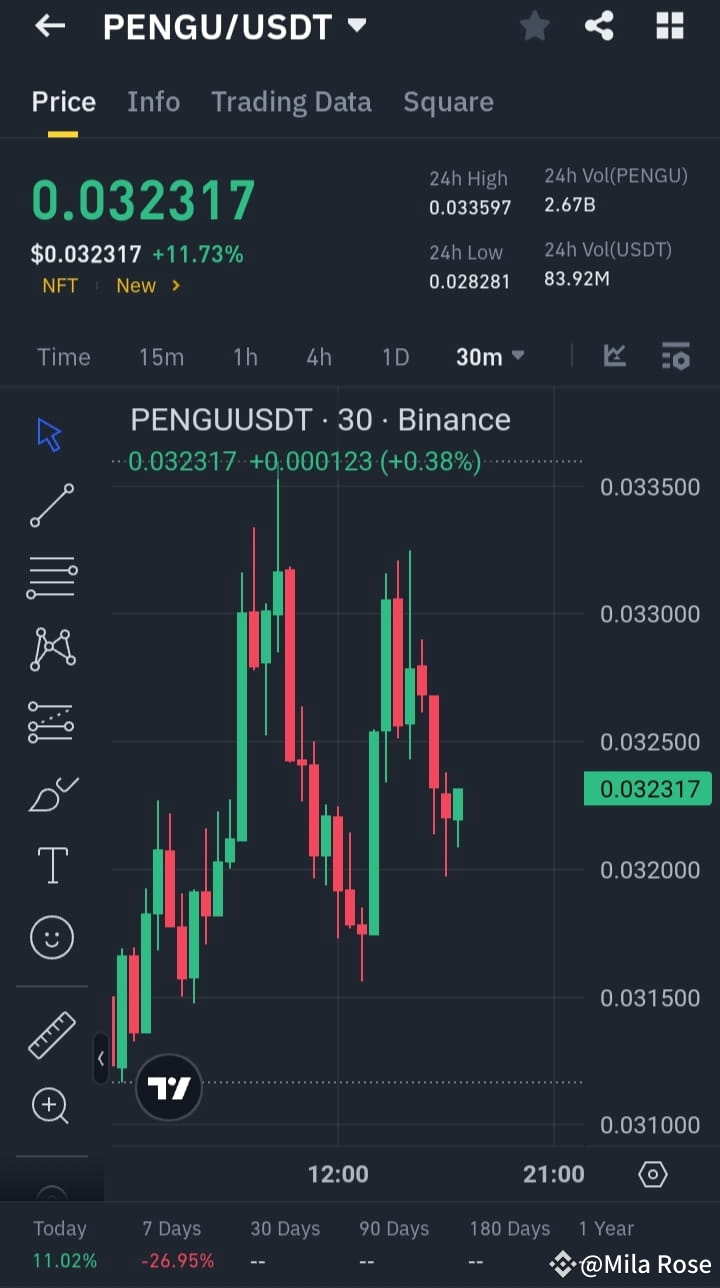The image size is (720, 1288).
Task: Select the ruler measurement tool
Action: pos(51,1034)
